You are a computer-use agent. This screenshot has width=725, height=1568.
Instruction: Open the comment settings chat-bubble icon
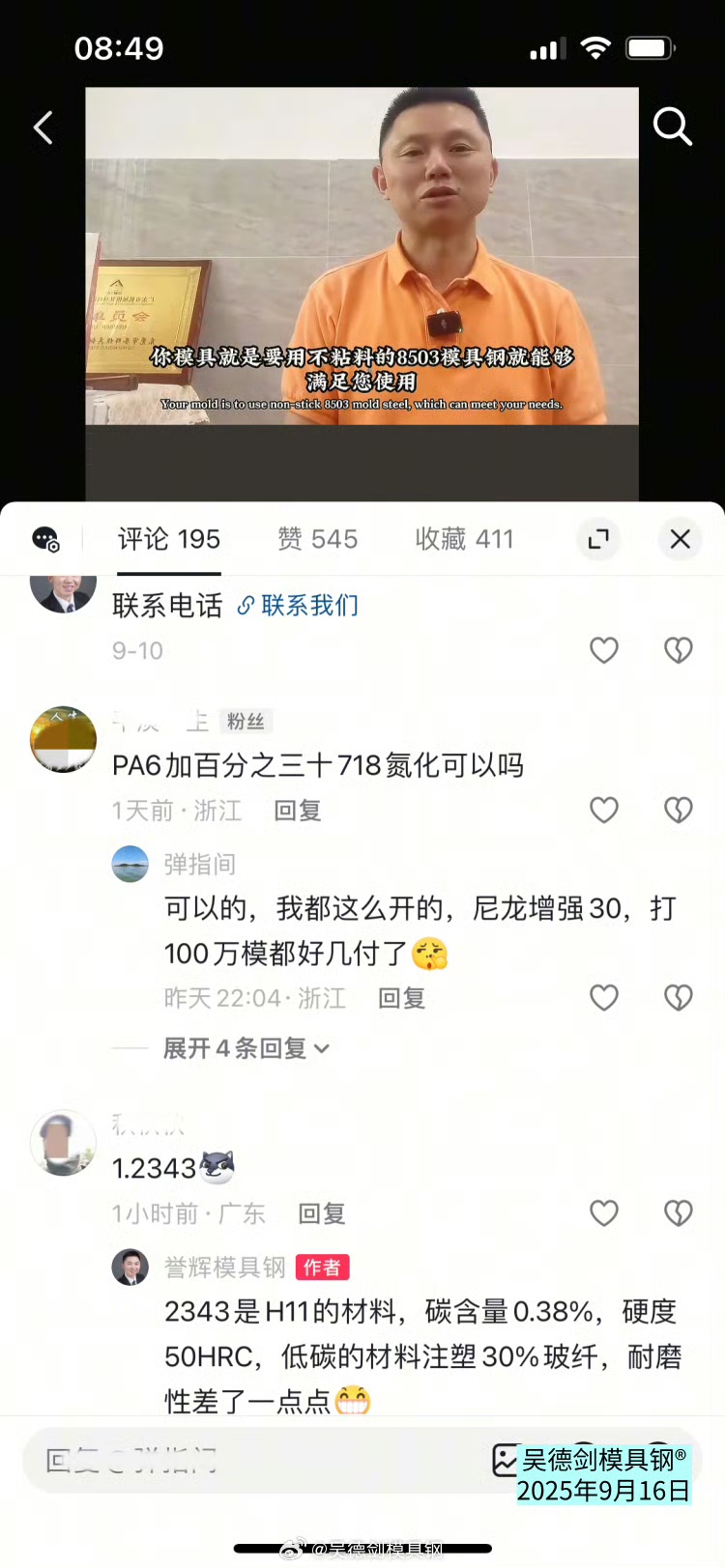click(45, 539)
